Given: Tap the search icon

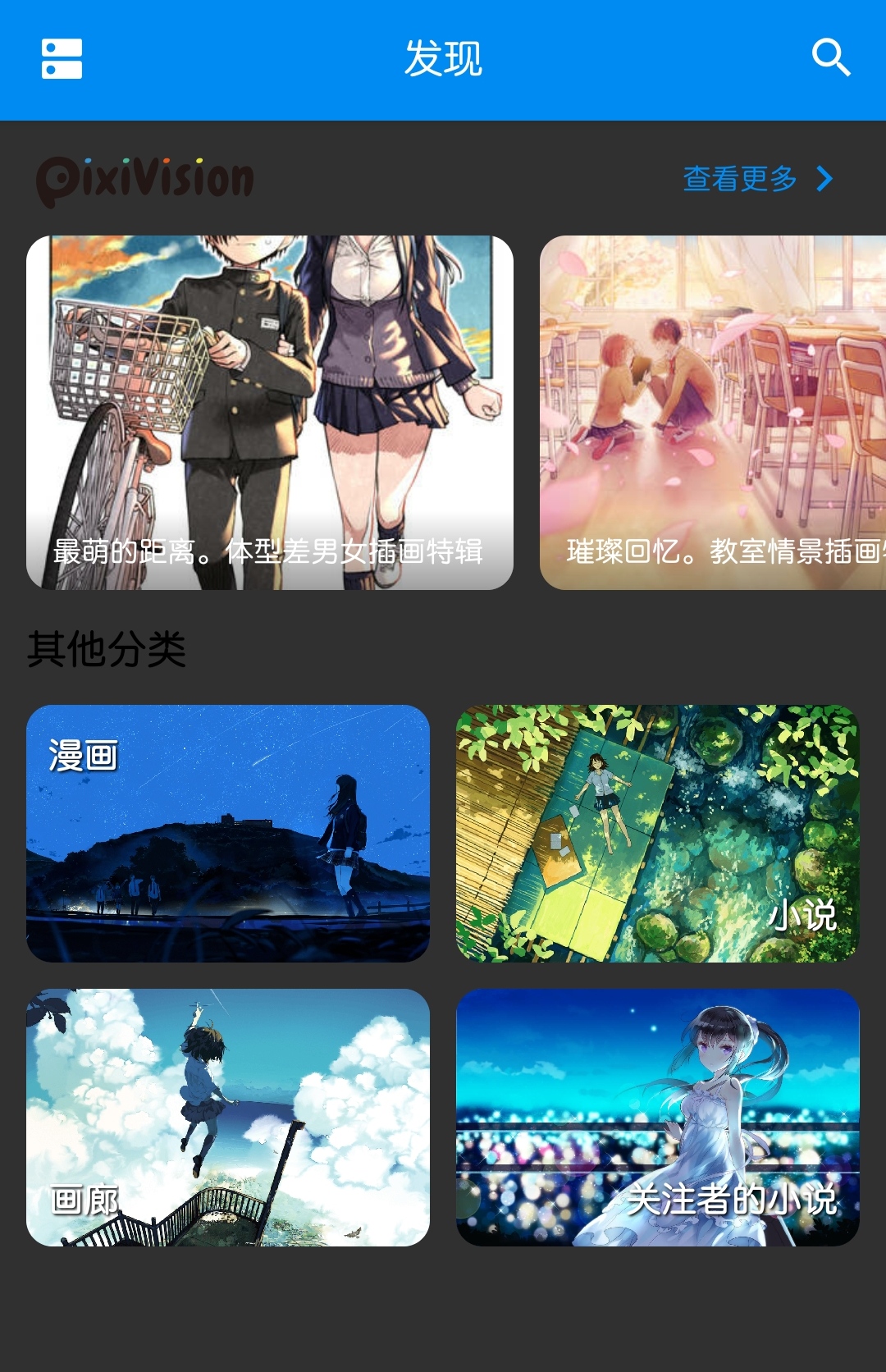Looking at the screenshot, I should point(829,56).
